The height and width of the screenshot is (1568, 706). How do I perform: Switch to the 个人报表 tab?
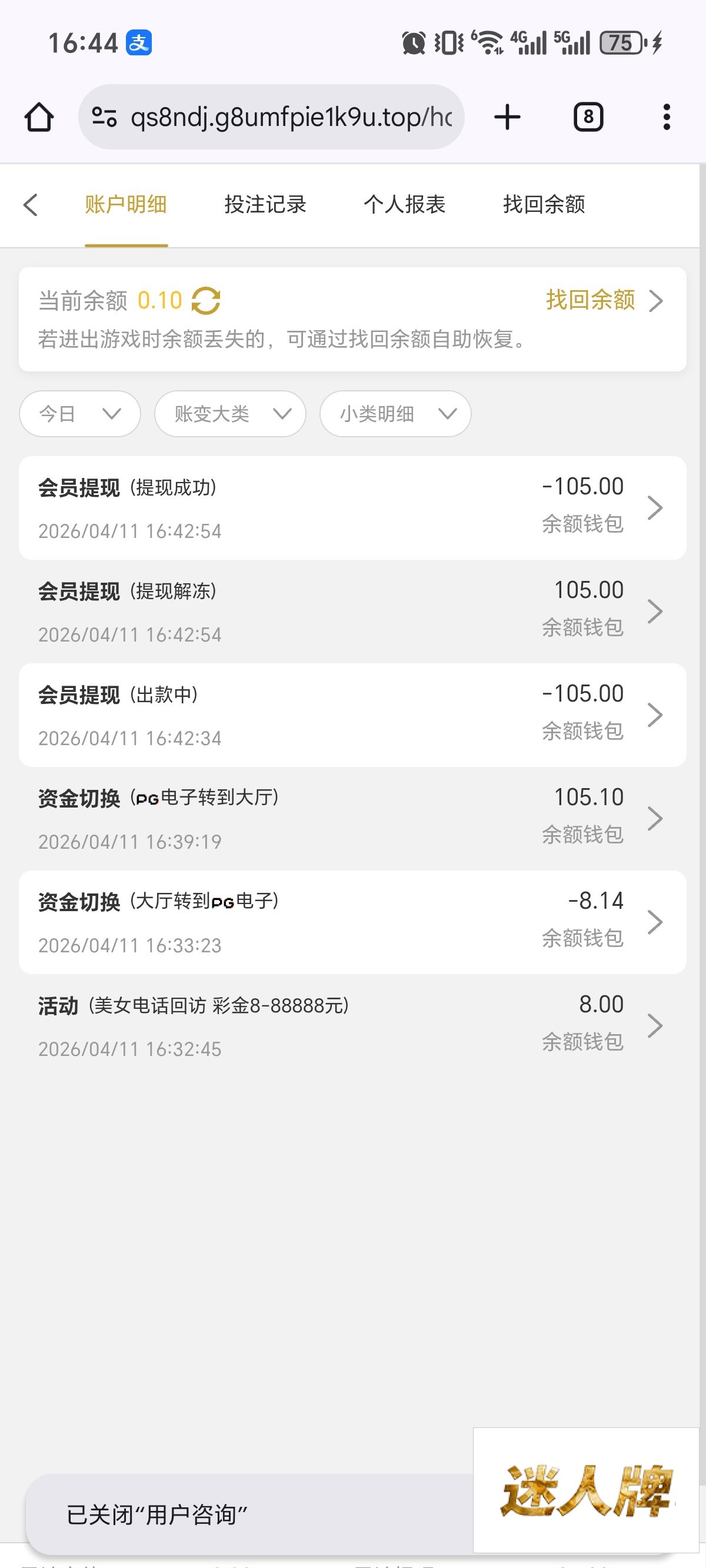(404, 204)
